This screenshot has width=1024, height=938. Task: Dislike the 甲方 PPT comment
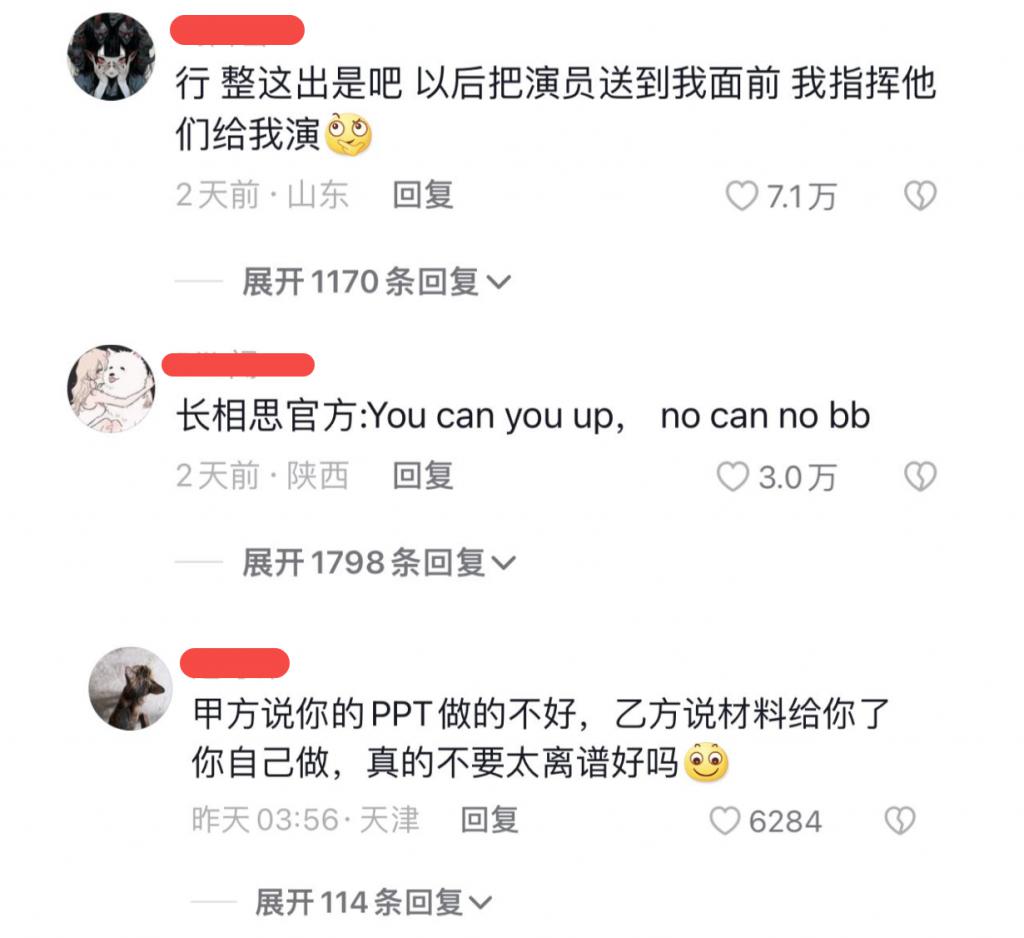899,822
